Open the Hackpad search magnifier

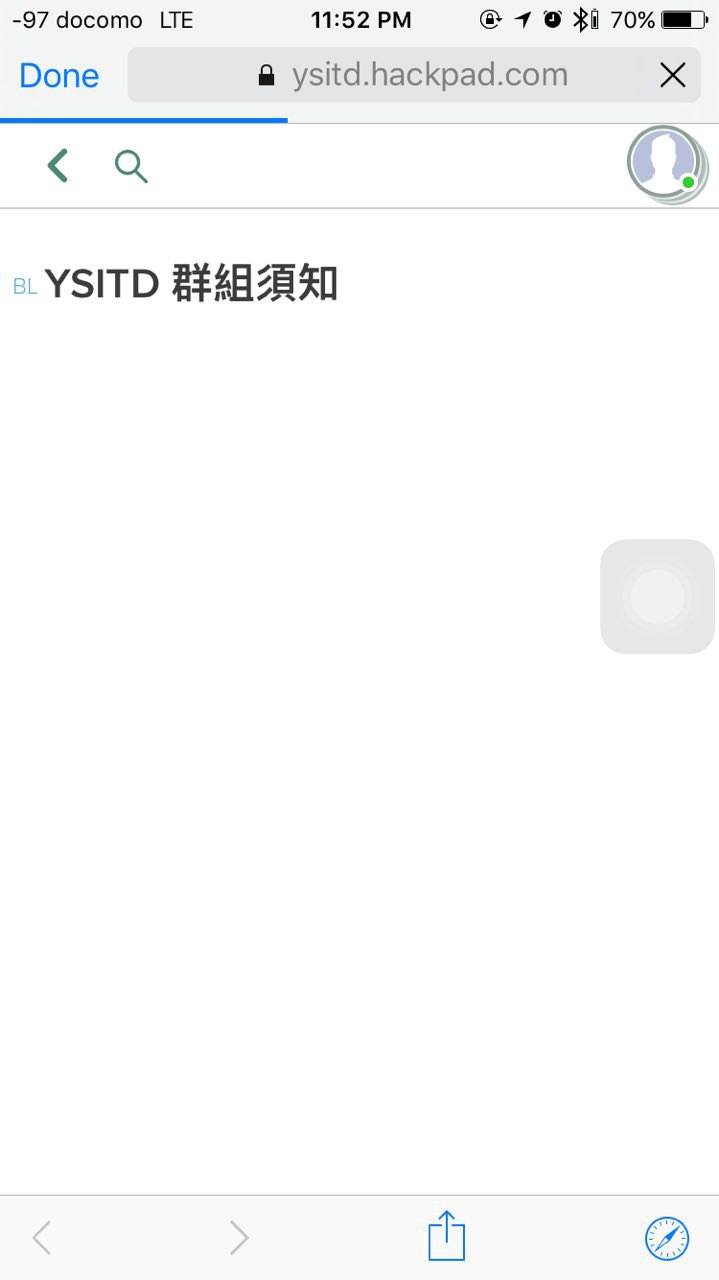pos(131,167)
